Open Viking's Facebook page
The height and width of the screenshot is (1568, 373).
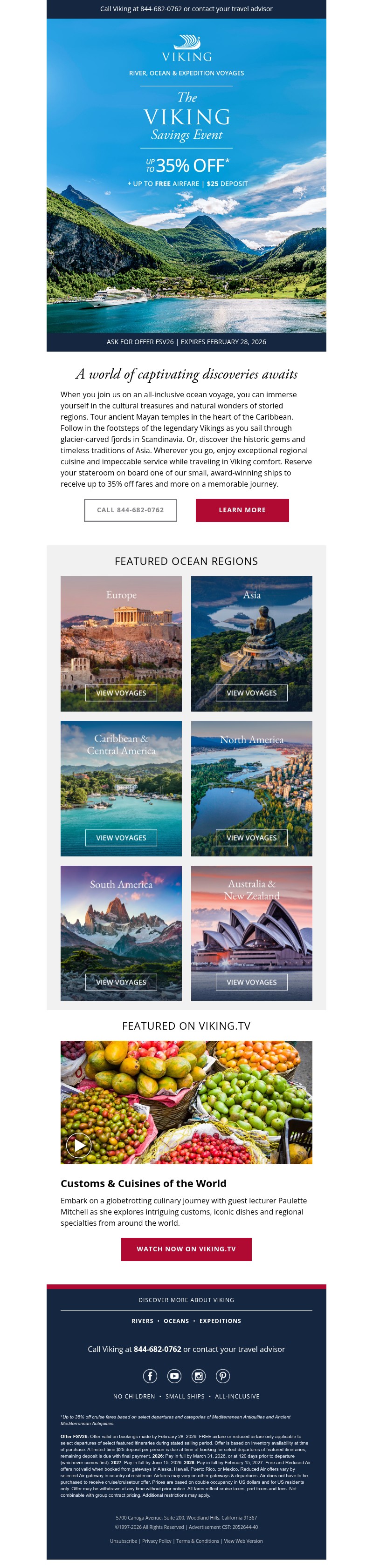pos(150,1376)
